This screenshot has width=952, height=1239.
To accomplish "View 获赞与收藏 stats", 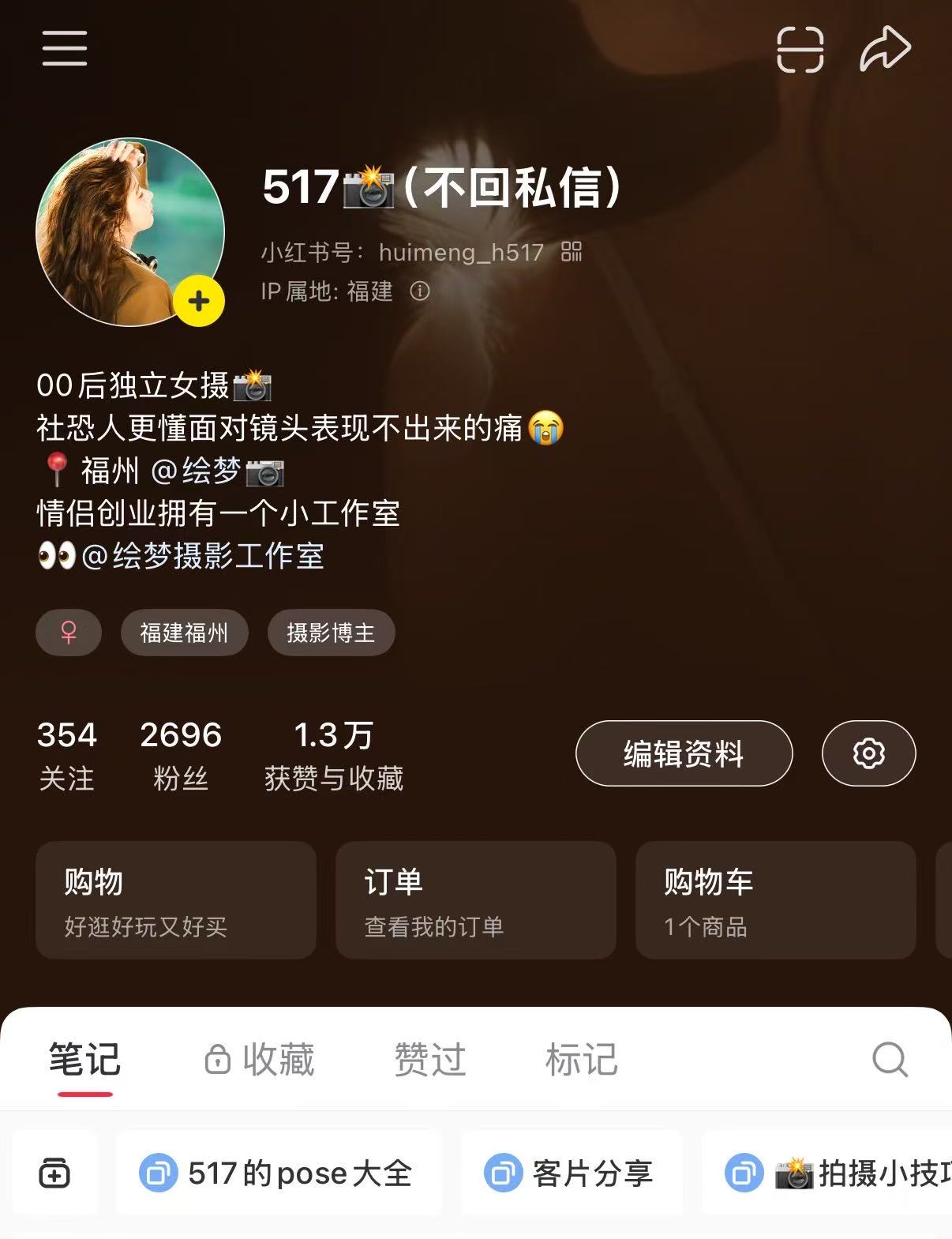I will (x=333, y=755).
